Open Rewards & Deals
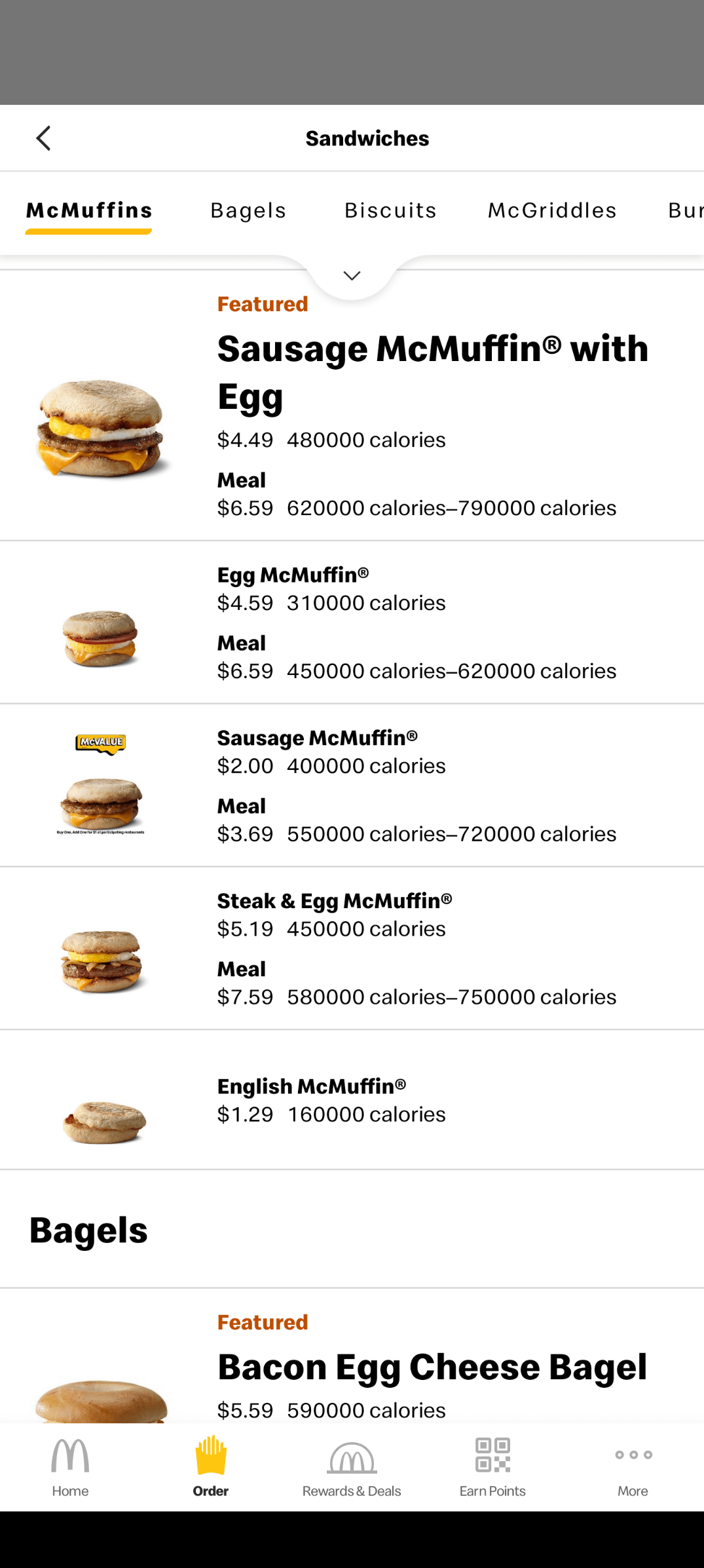The height and width of the screenshot is (1568, 704). (352, 1466)
